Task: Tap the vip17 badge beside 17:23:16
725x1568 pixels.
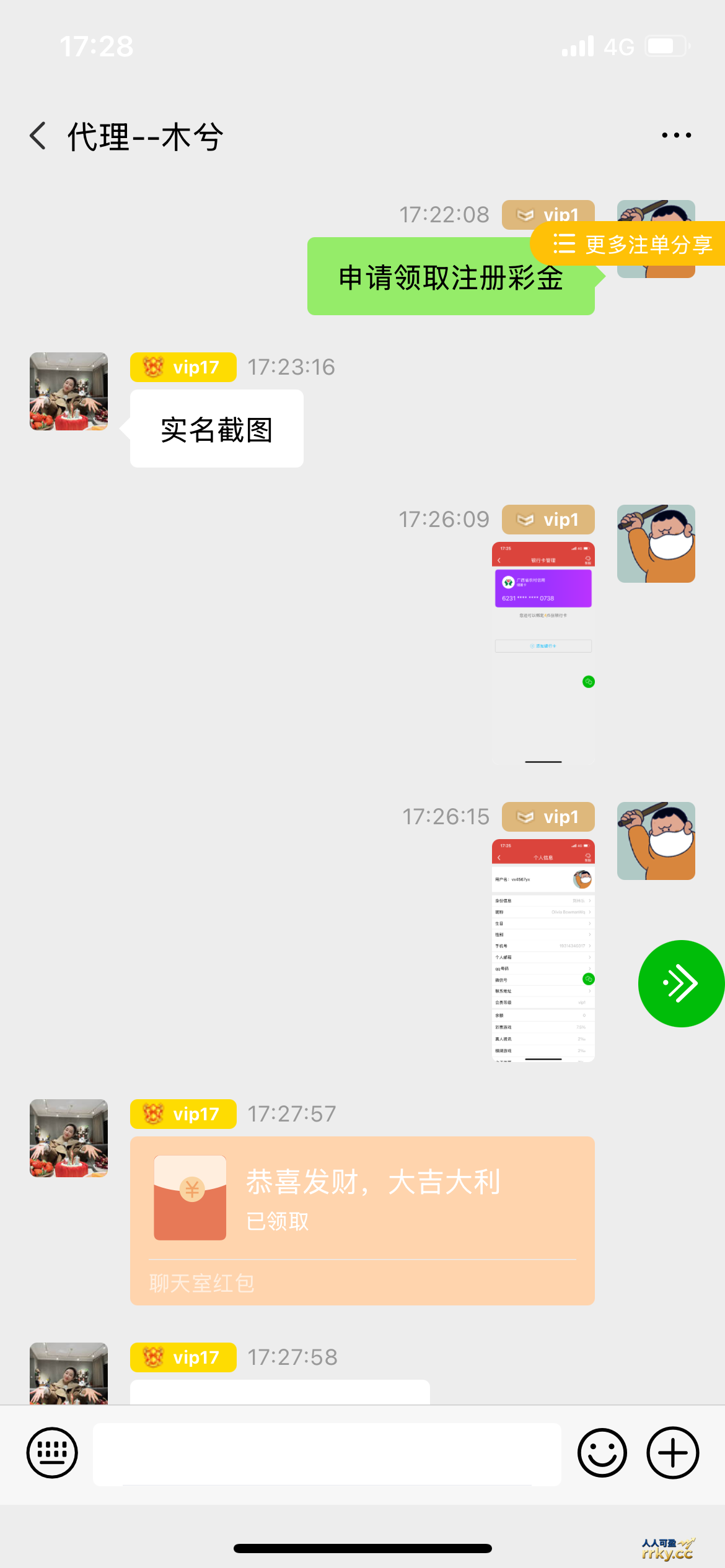Action: (x=182, y=367)
